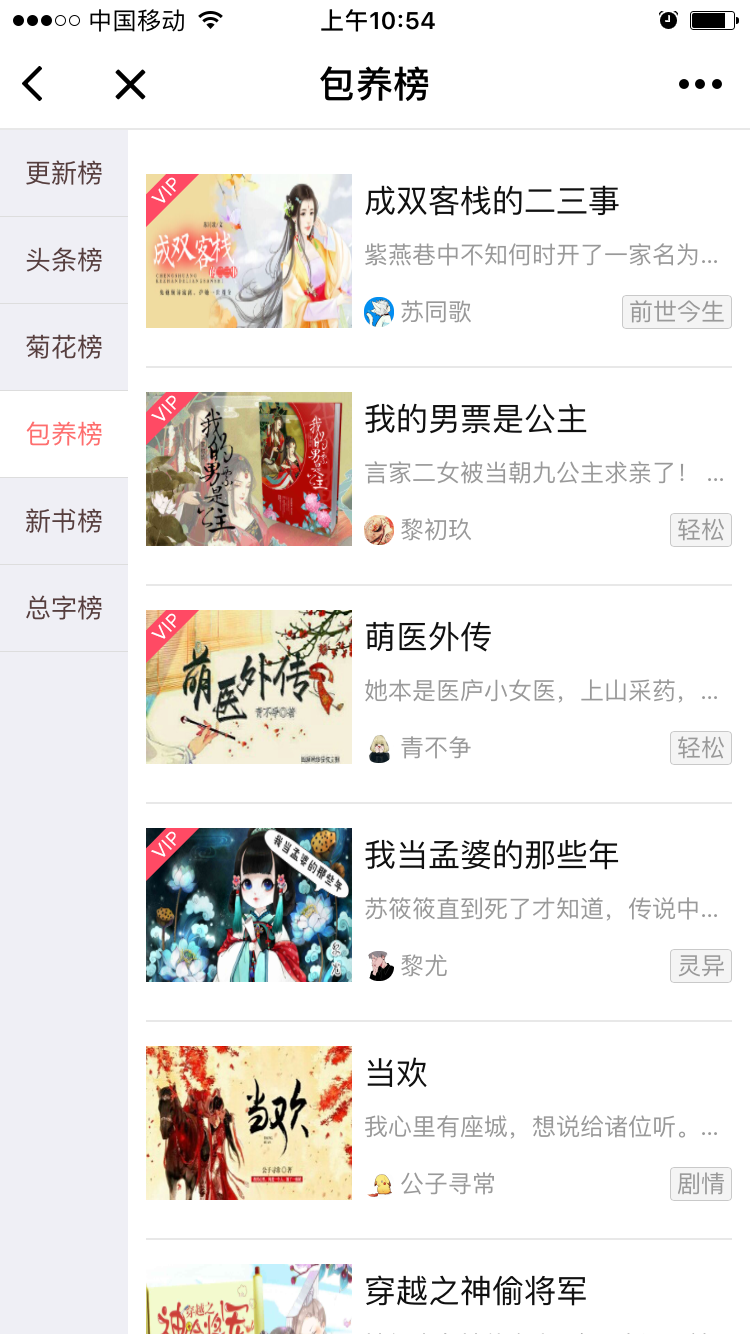
Task: Open the book 当欢
Action: point(396,1073)
